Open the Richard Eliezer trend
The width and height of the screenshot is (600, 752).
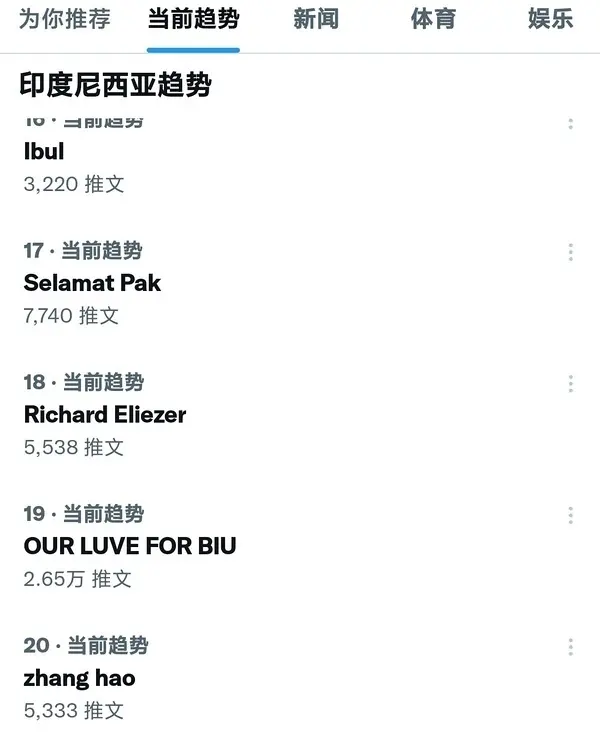pyautogui.click(x=105, y=414)
